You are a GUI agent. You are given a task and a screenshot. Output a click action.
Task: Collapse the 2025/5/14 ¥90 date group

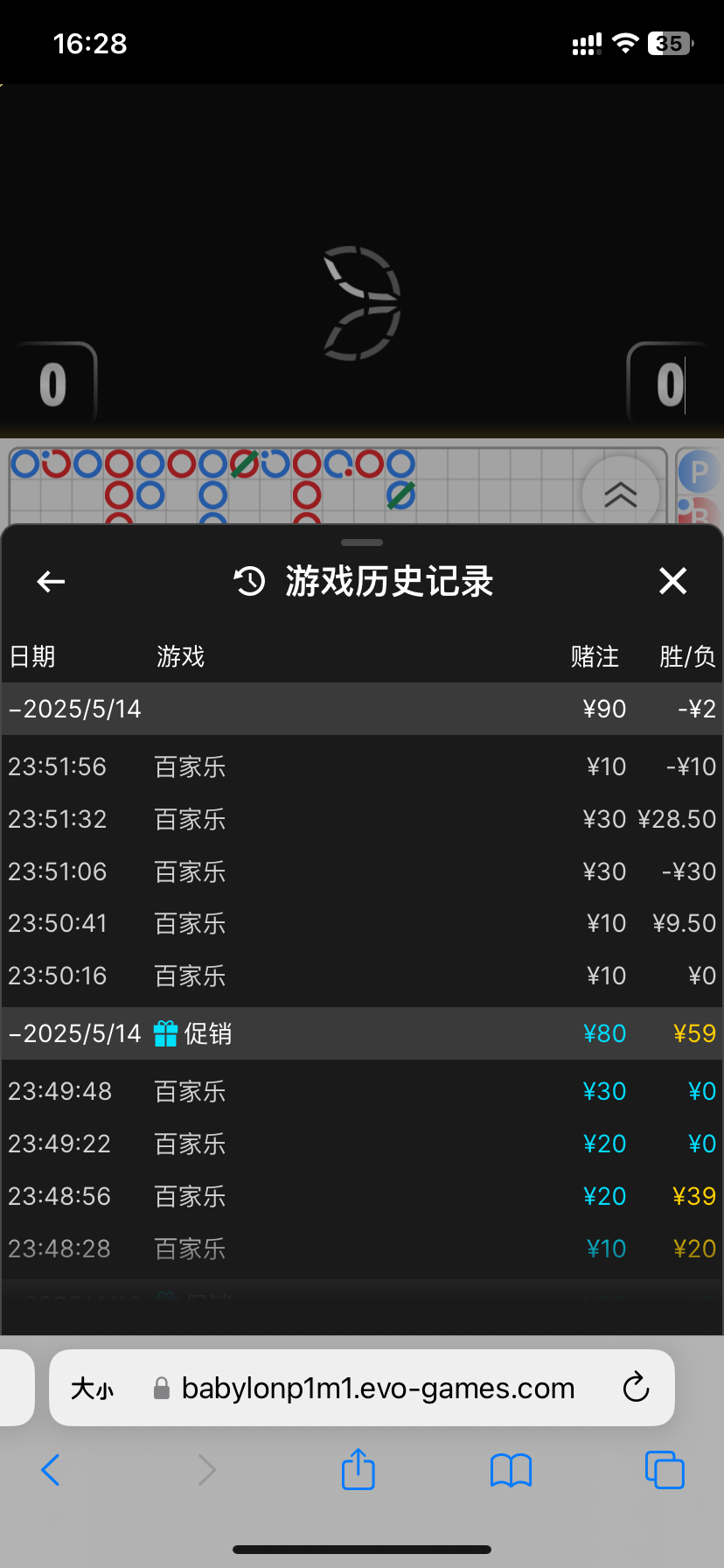click(362, 709)
